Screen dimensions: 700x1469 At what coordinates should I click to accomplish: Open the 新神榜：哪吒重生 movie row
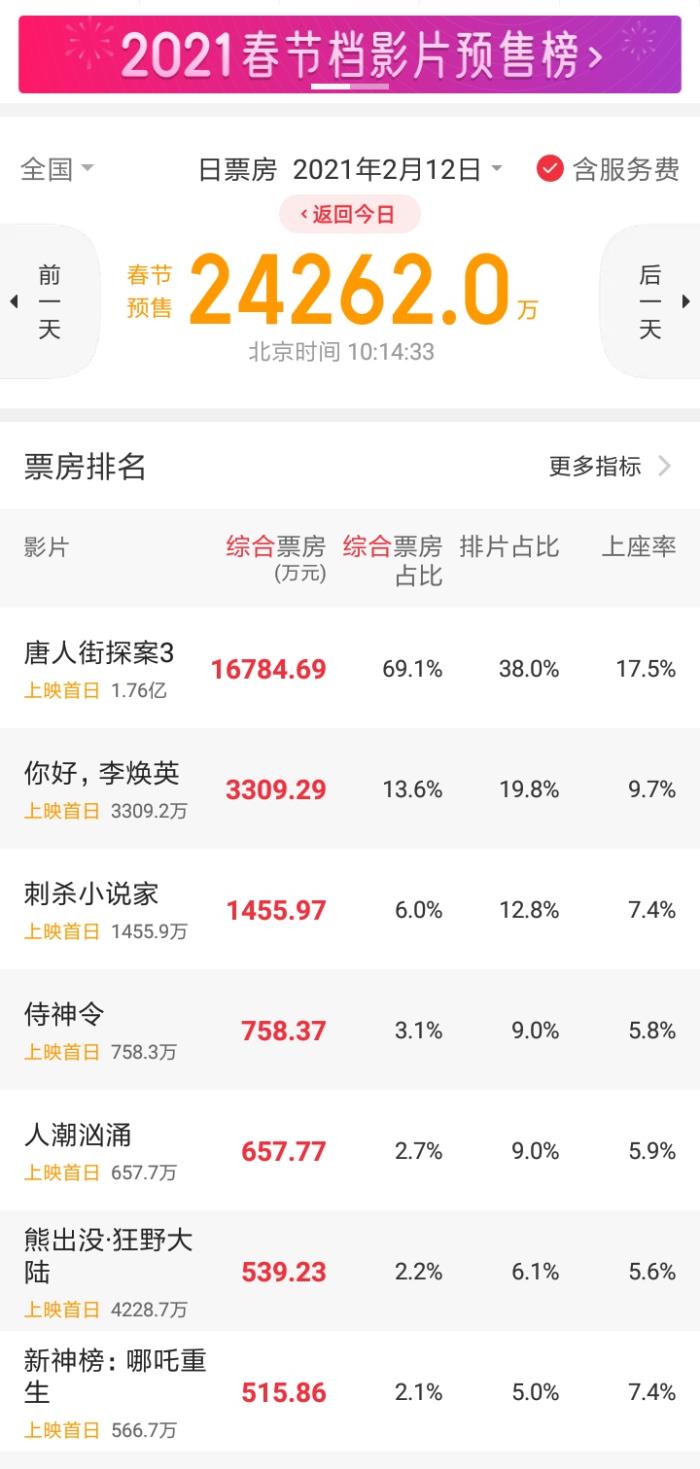(350, 1391)
